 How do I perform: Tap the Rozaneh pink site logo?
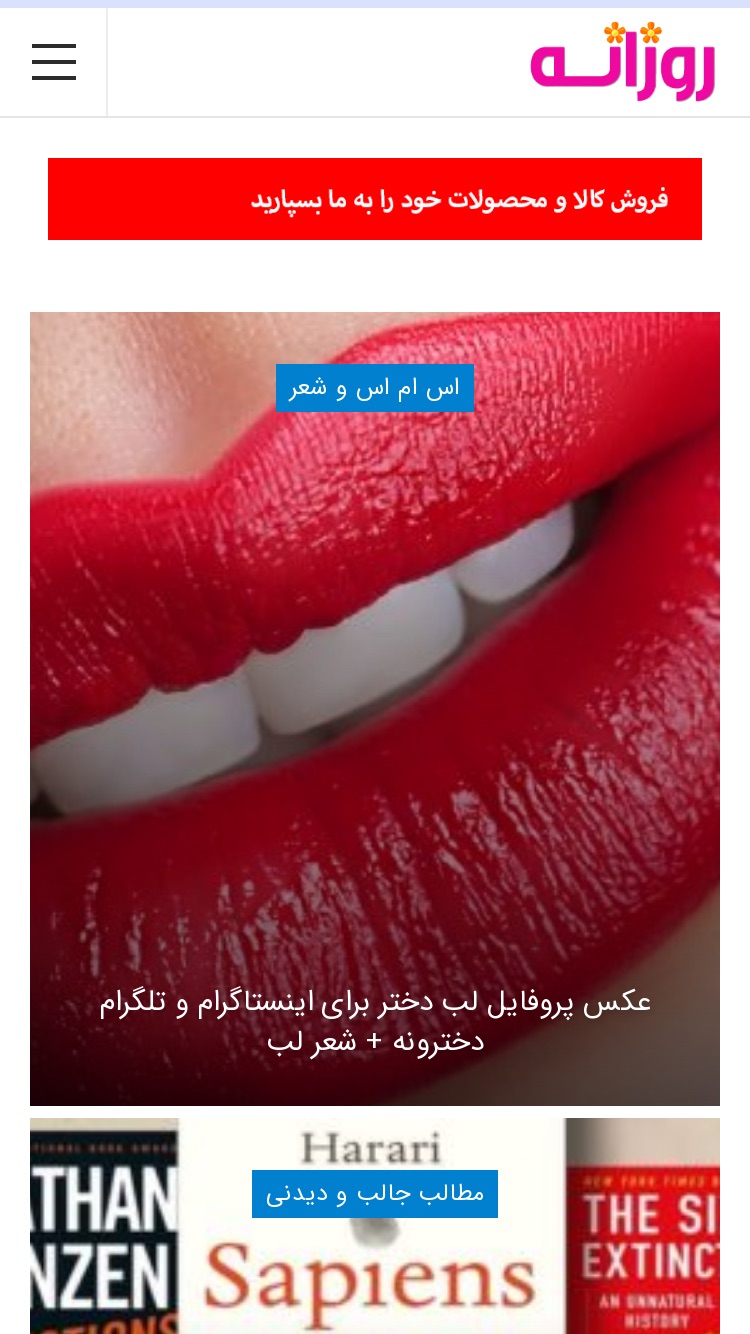point(623,62)
